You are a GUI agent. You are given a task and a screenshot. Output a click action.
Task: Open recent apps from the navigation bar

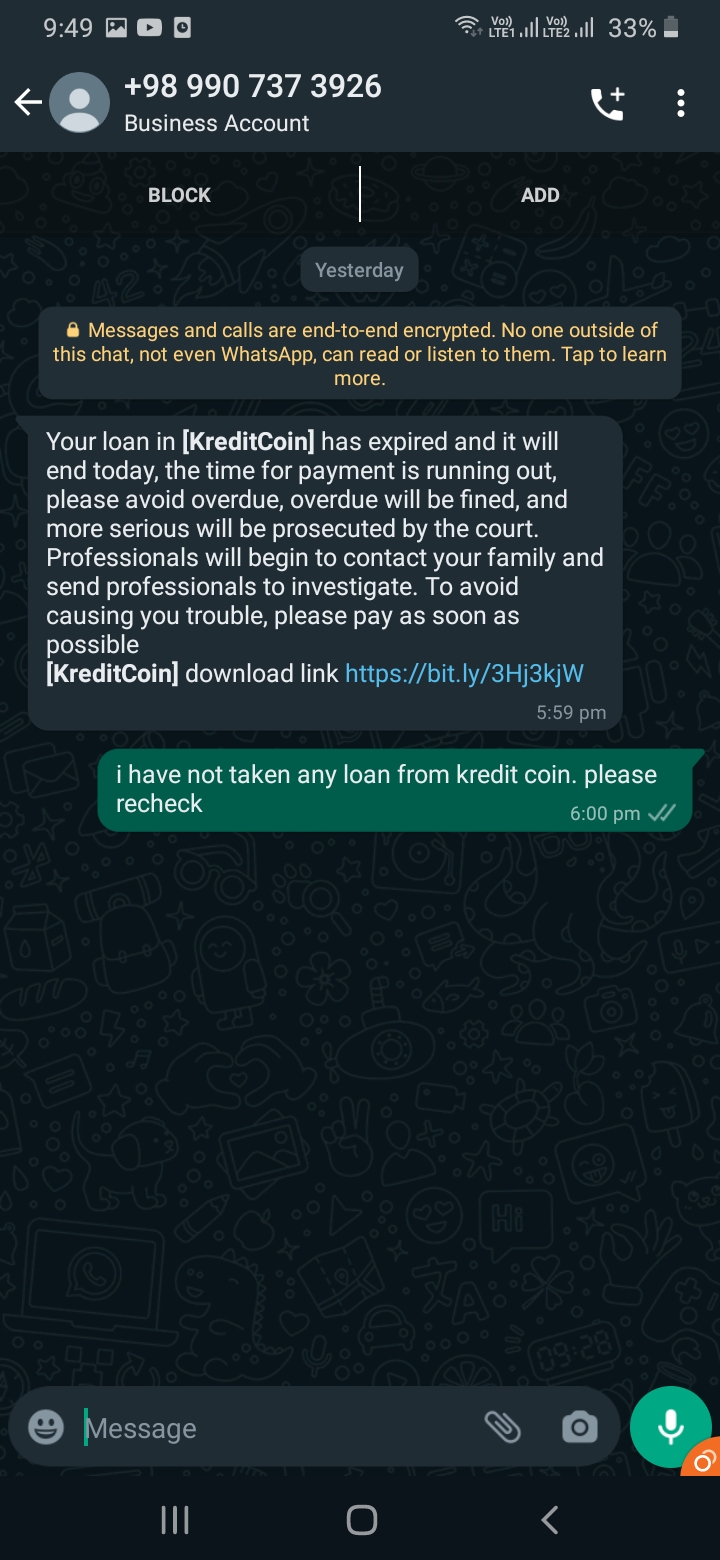click(x=175, y=1521)
